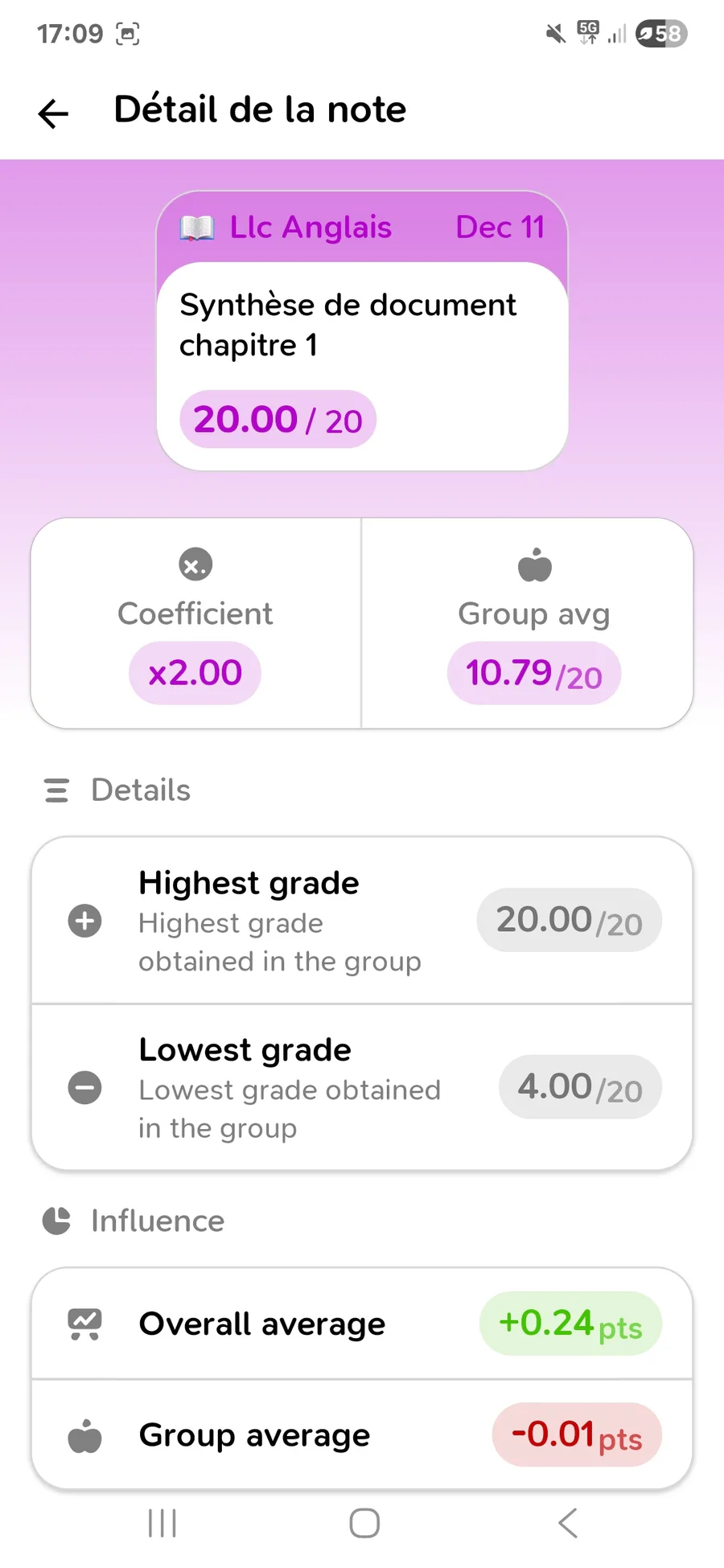Tap the system back button
724x1568 pixels.
[567, 1522]
